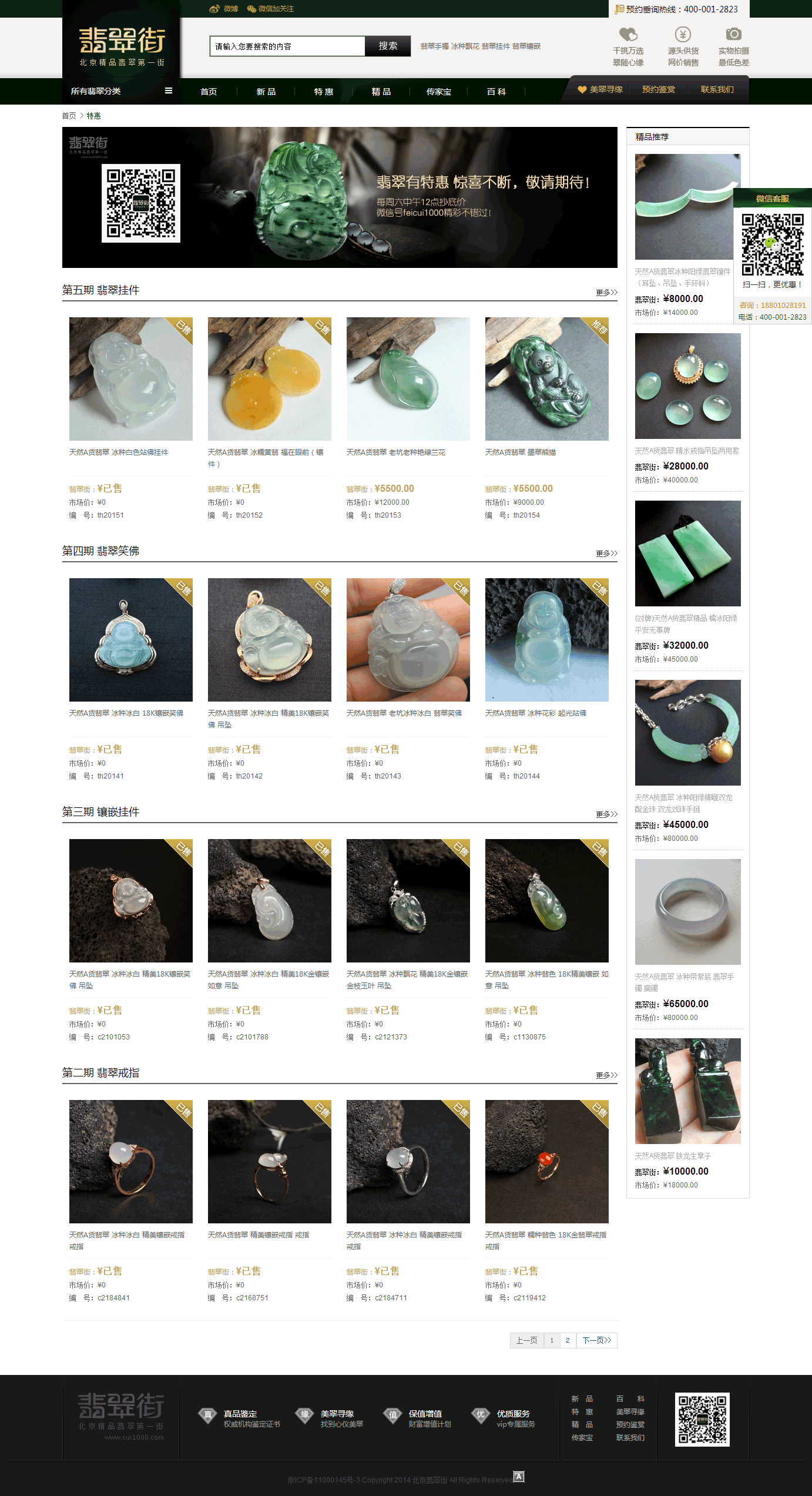The height and width of the screenshot is (1496, 812).
Task: Open the 百科 nav tab
Action: pyautogui.click(x=496, y=92)
